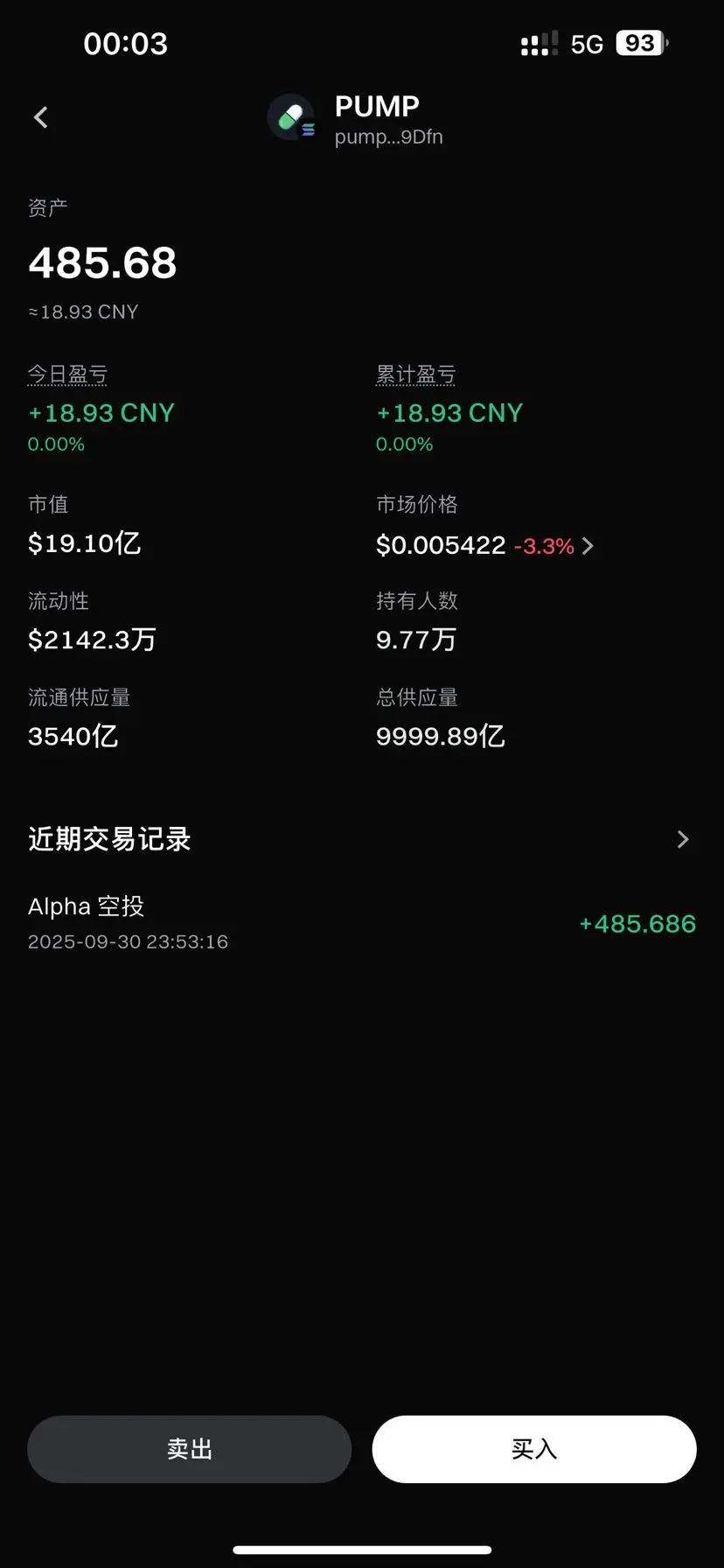Screen dimensions: 724x1568
Task: Tap the 买入 (buy) button
Action: point(534,1449)
